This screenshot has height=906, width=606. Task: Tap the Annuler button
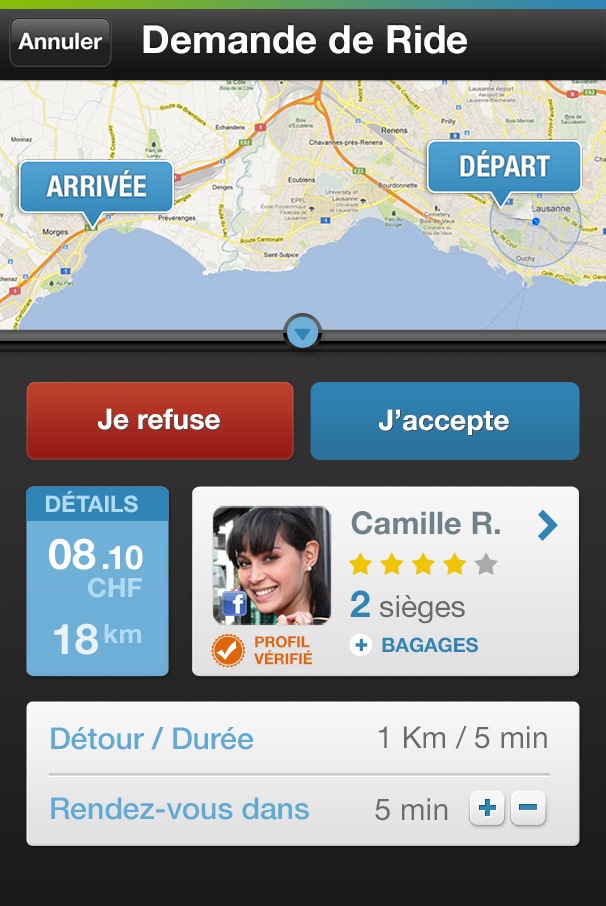pyautogui.click(x=60, y=42)
